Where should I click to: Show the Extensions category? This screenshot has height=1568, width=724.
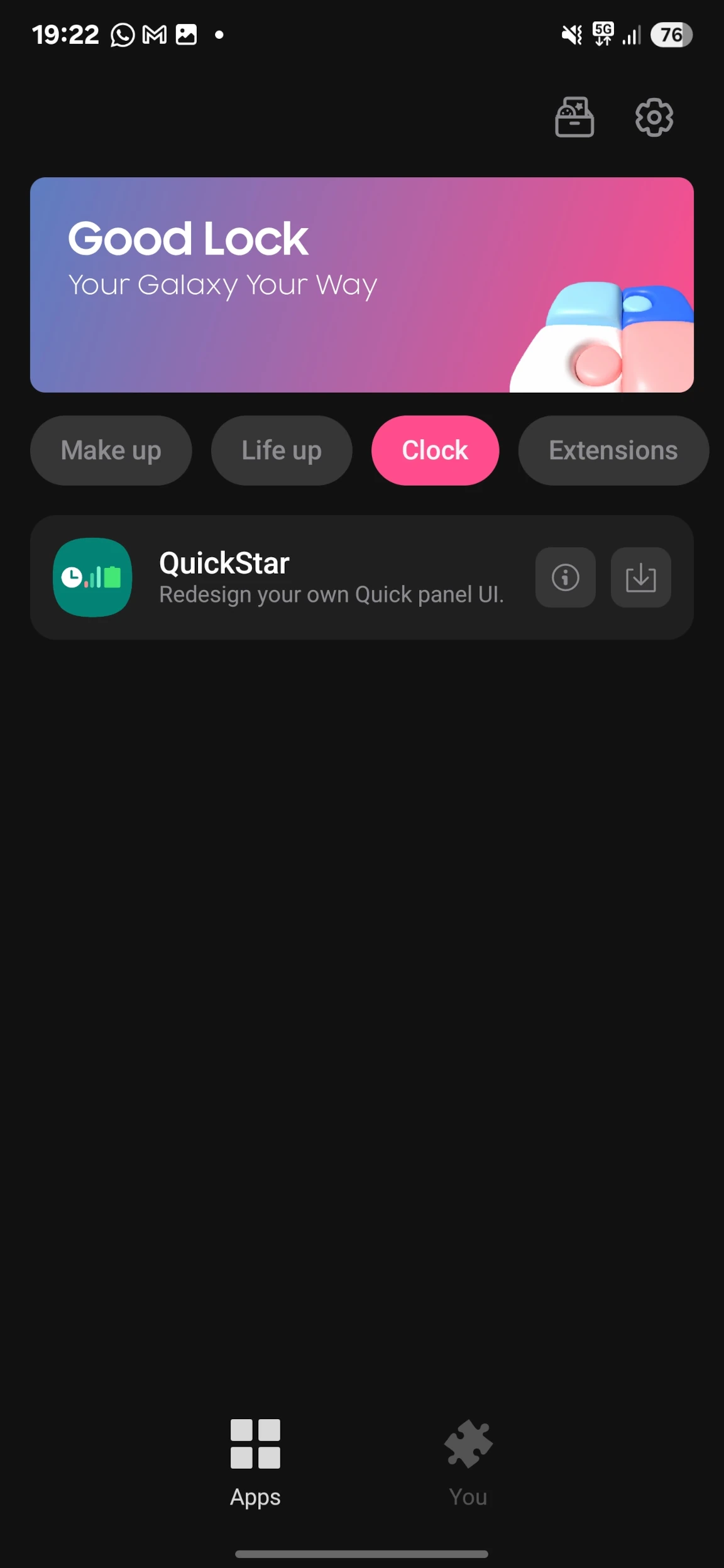(x=613, y=450)
